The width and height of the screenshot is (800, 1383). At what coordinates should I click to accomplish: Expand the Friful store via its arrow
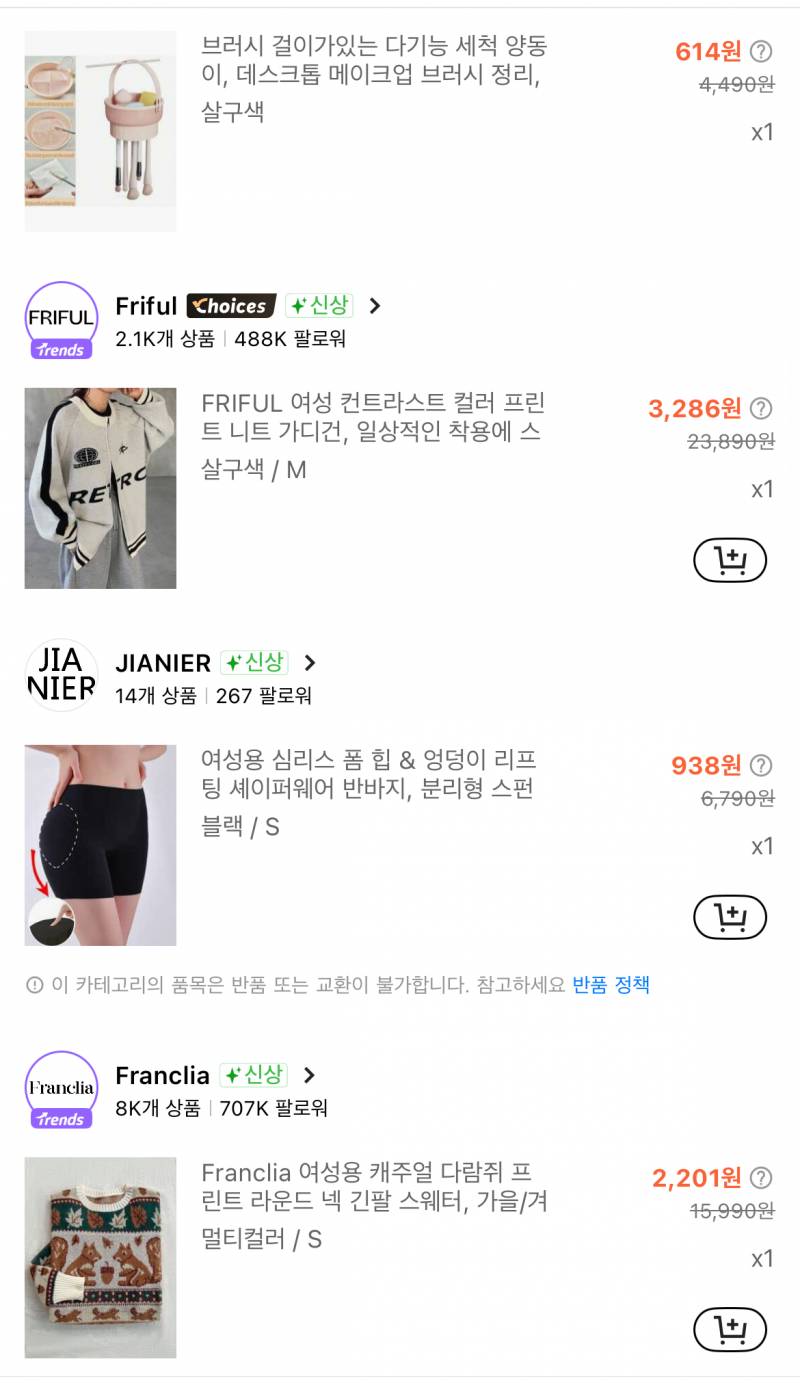(373, 305)
